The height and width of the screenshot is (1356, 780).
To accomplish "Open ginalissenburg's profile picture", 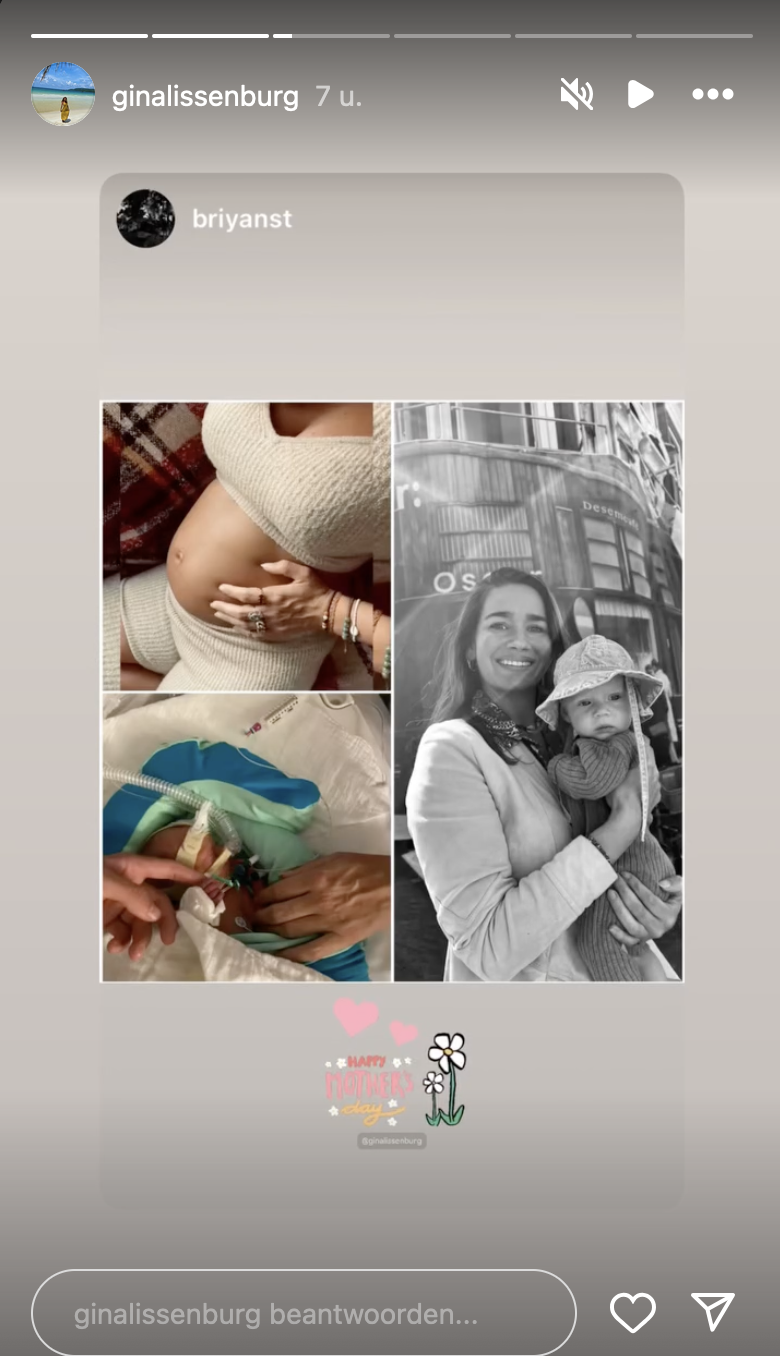I will coord(63,95).
